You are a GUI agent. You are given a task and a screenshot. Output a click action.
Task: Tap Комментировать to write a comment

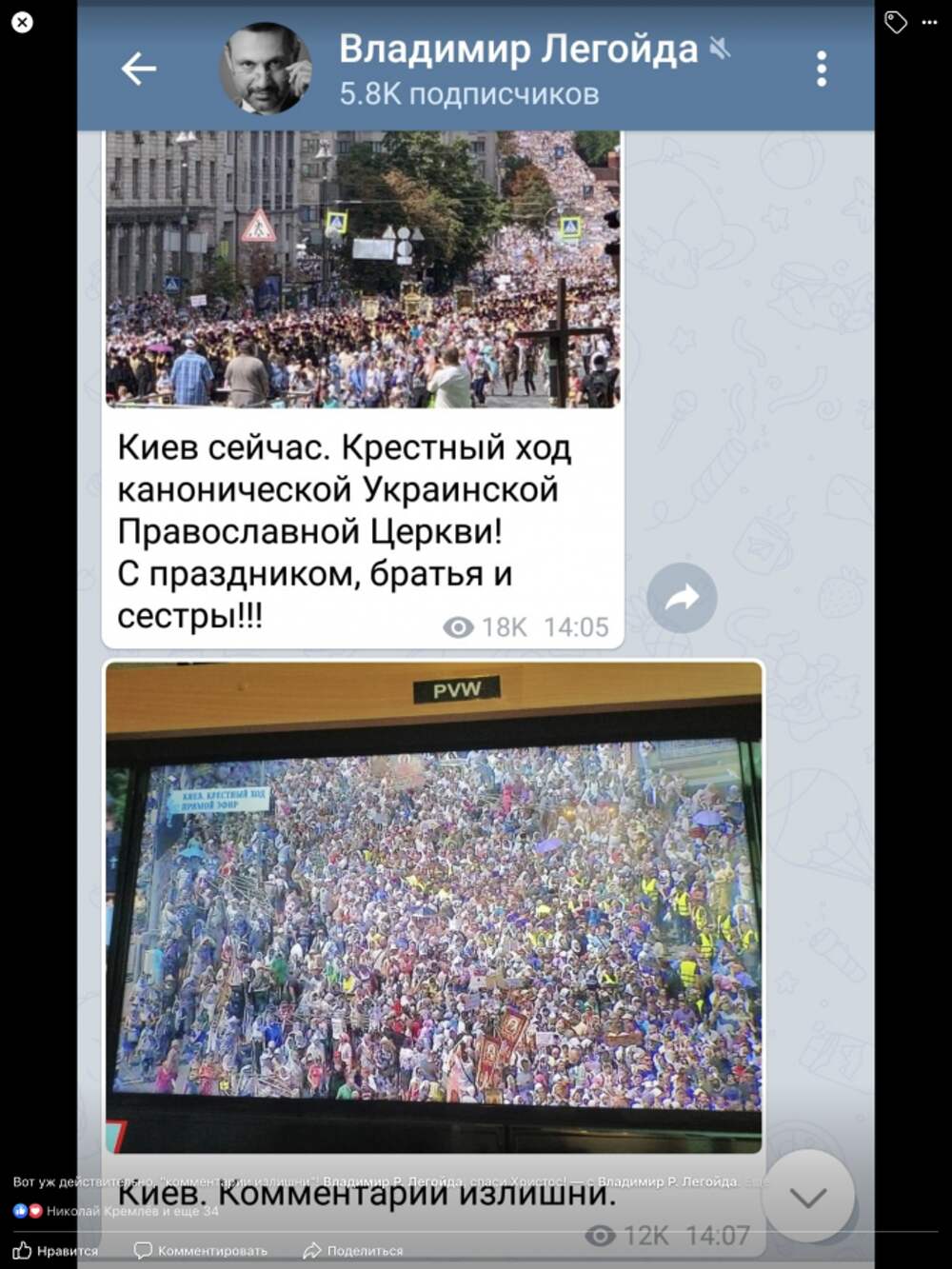(201, 1250)
